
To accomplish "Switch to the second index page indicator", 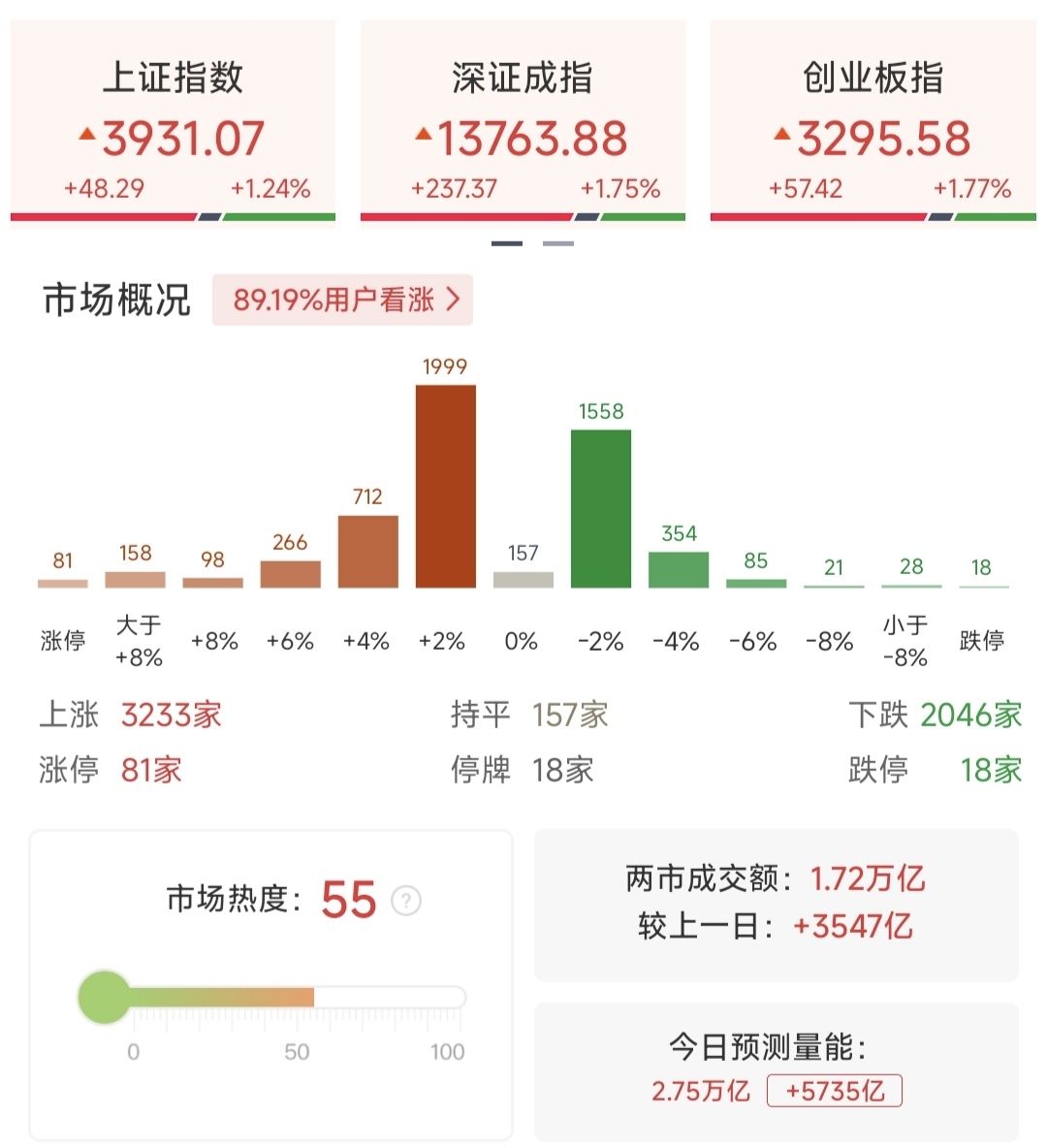I will click(557, 243).
